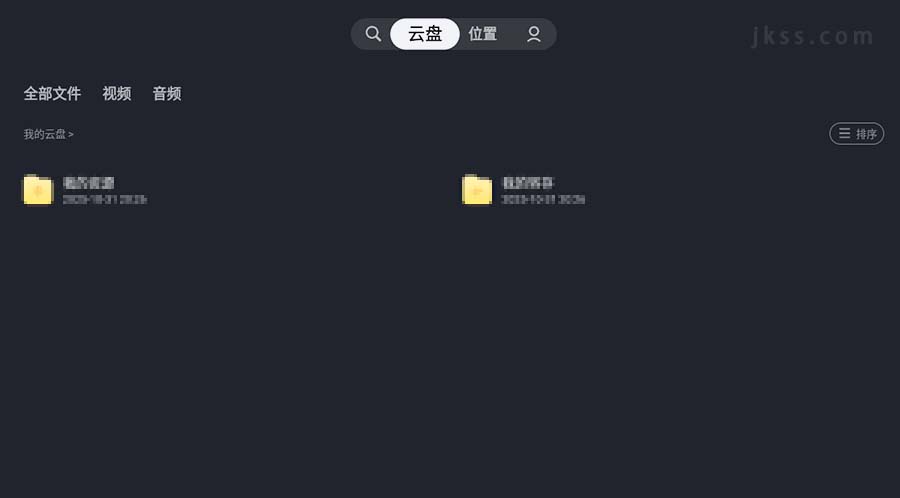Open the user profile icon
Viewport: 900px width, 498px height.
pyautogui.click(x=534, y=34)
